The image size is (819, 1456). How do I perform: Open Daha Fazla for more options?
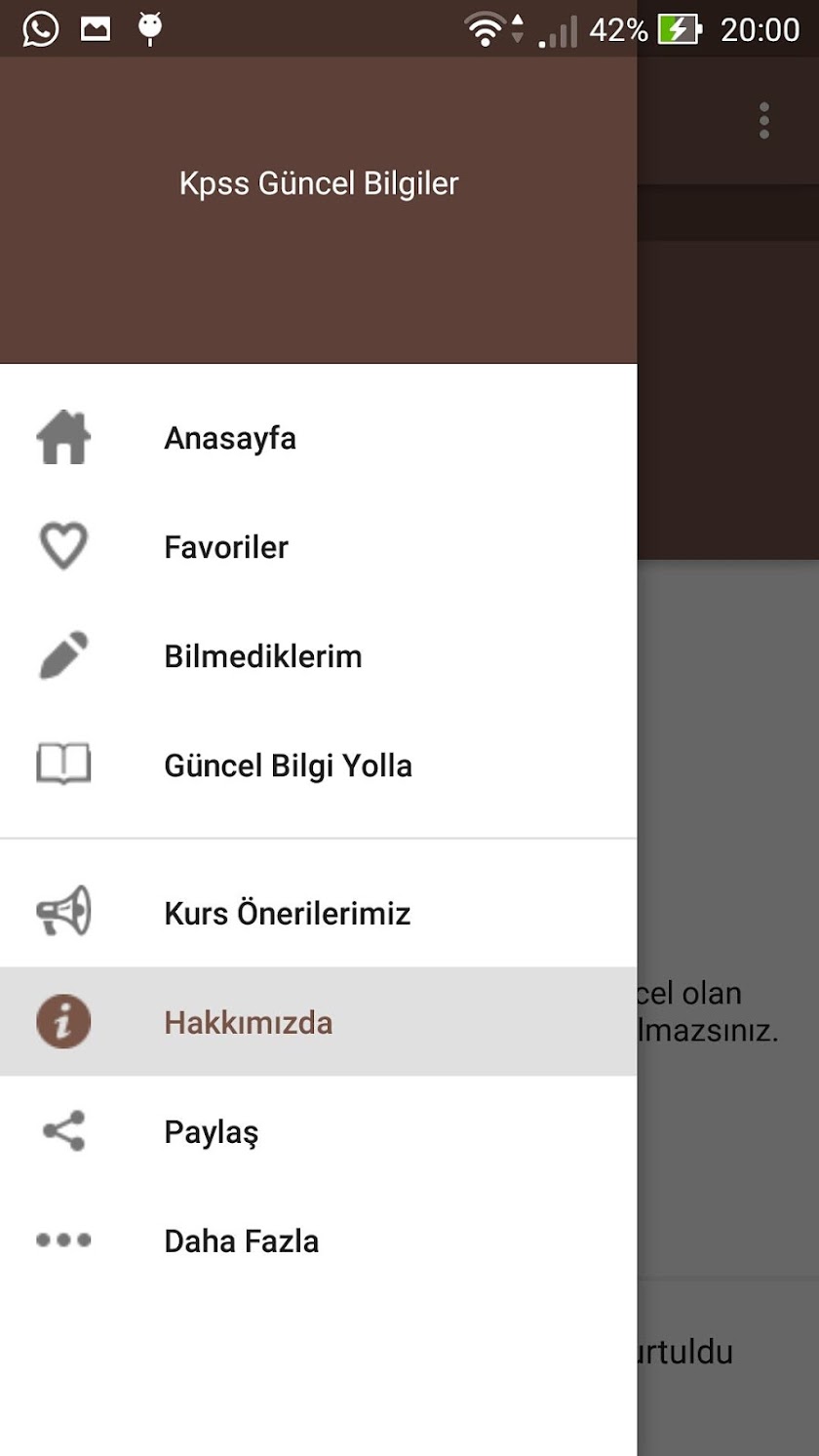coord(241,1241)
